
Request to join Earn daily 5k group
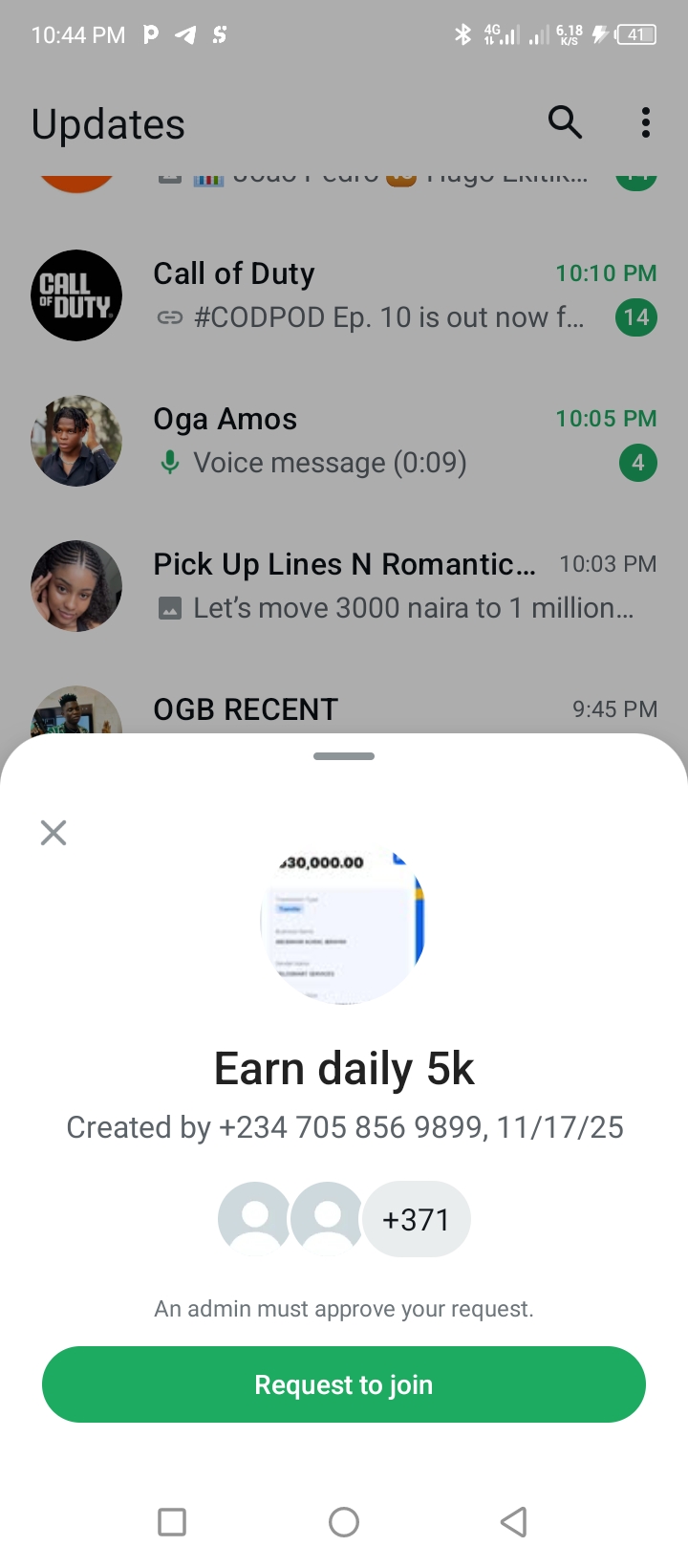[x=344, y=1384]
